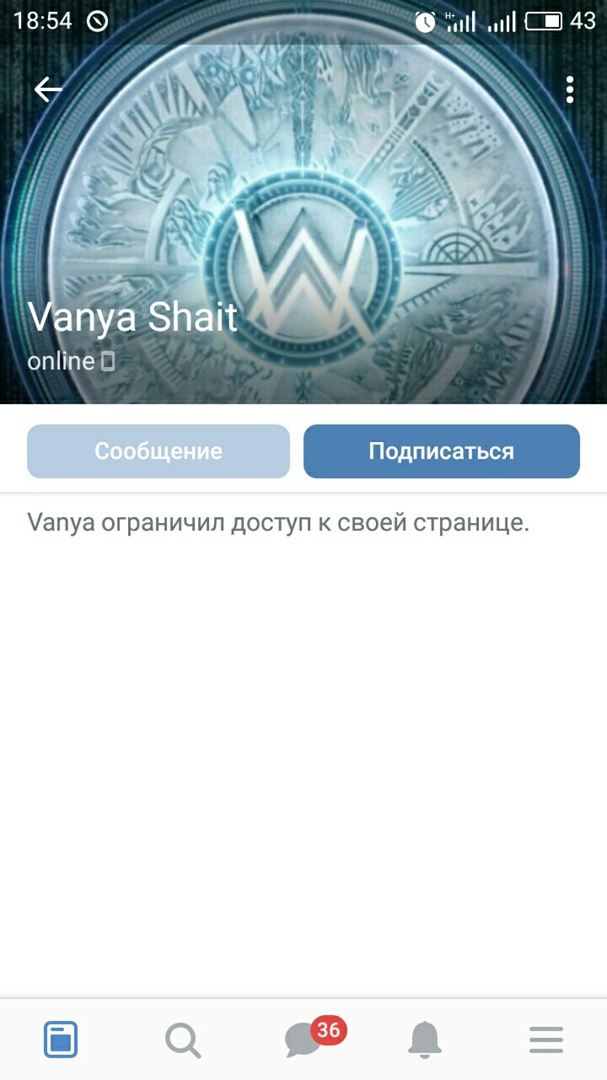Viewport: 607px width, 1080px height.
Task: Open the three-dot overflow menu
Action: pyautogui.click(x=569, y=90)
